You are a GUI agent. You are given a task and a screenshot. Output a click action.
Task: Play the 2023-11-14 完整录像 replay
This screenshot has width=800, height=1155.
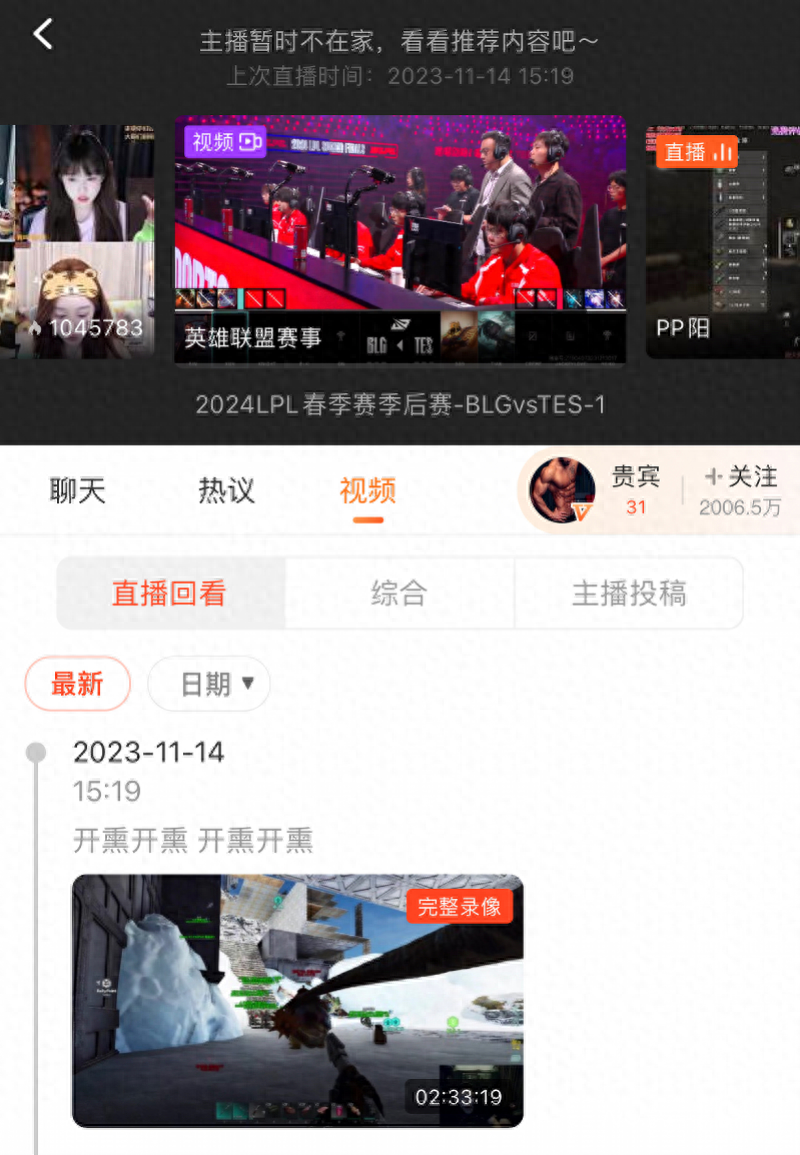click(298, 1001)
